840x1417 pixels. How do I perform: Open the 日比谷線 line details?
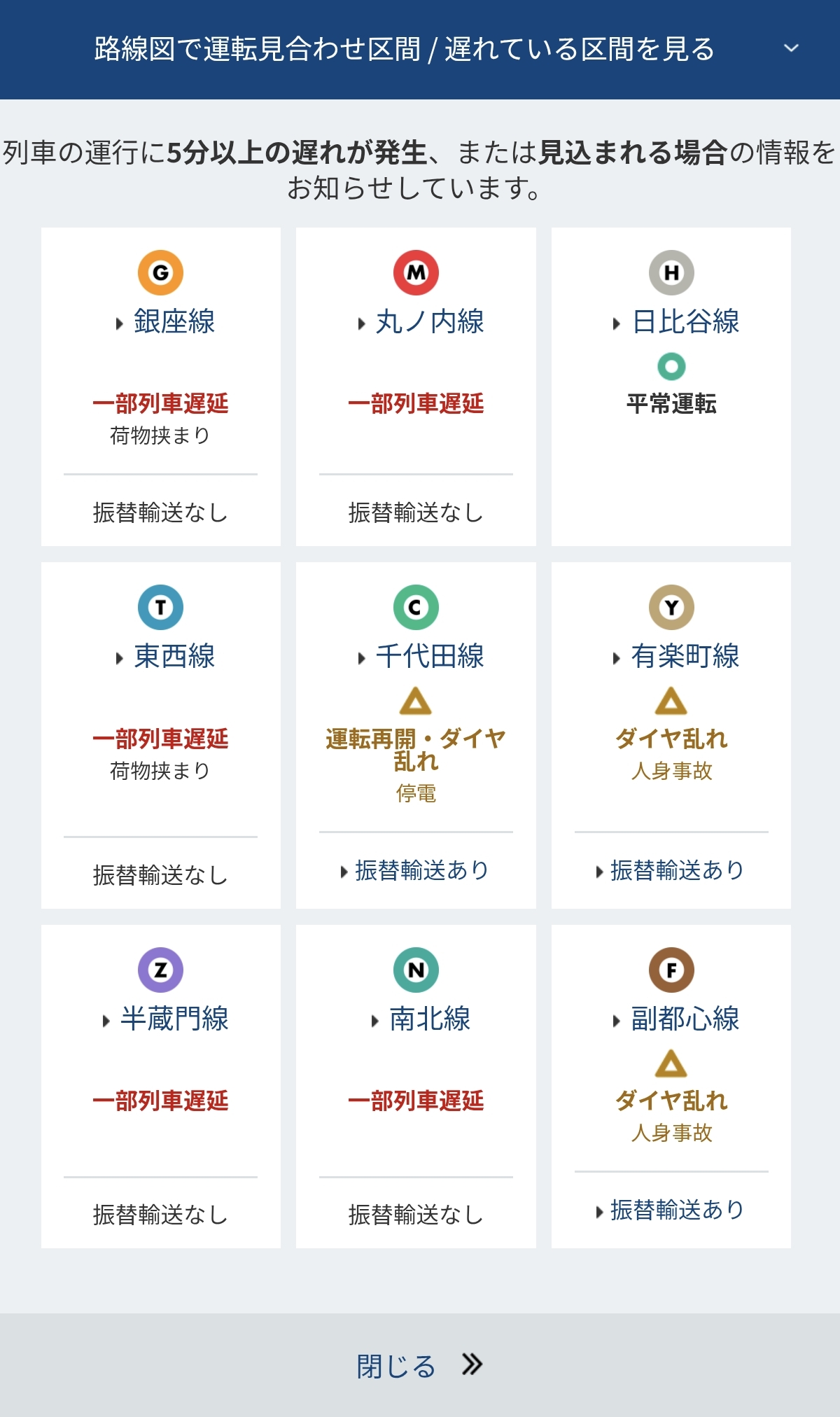tap(677, 322)
